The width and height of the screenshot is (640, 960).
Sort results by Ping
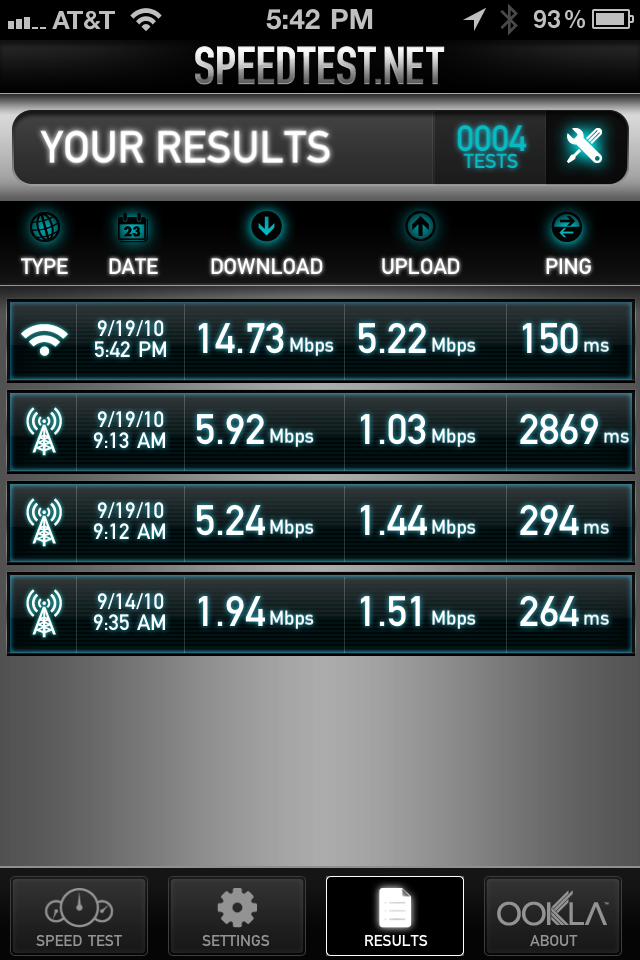[568, 245]
